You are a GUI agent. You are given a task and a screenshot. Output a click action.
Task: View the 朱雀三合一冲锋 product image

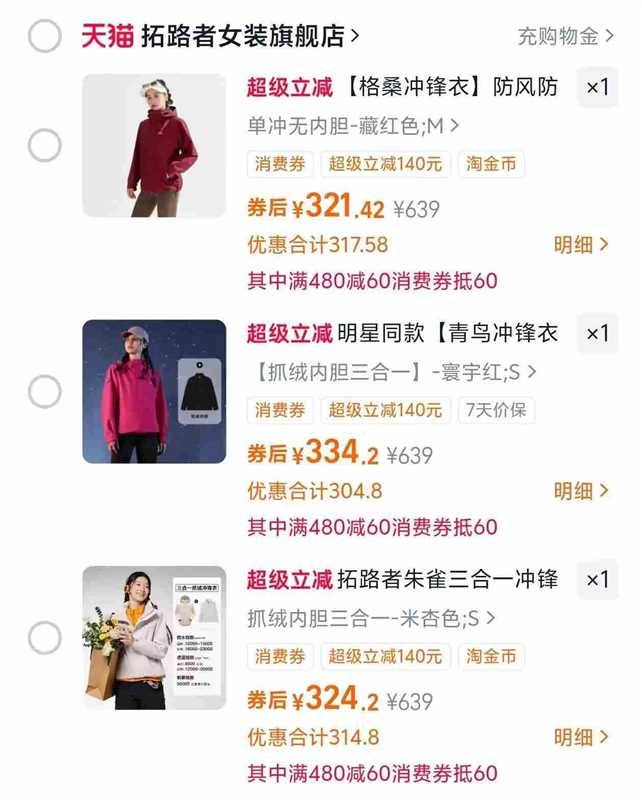[x=154, y=638]
